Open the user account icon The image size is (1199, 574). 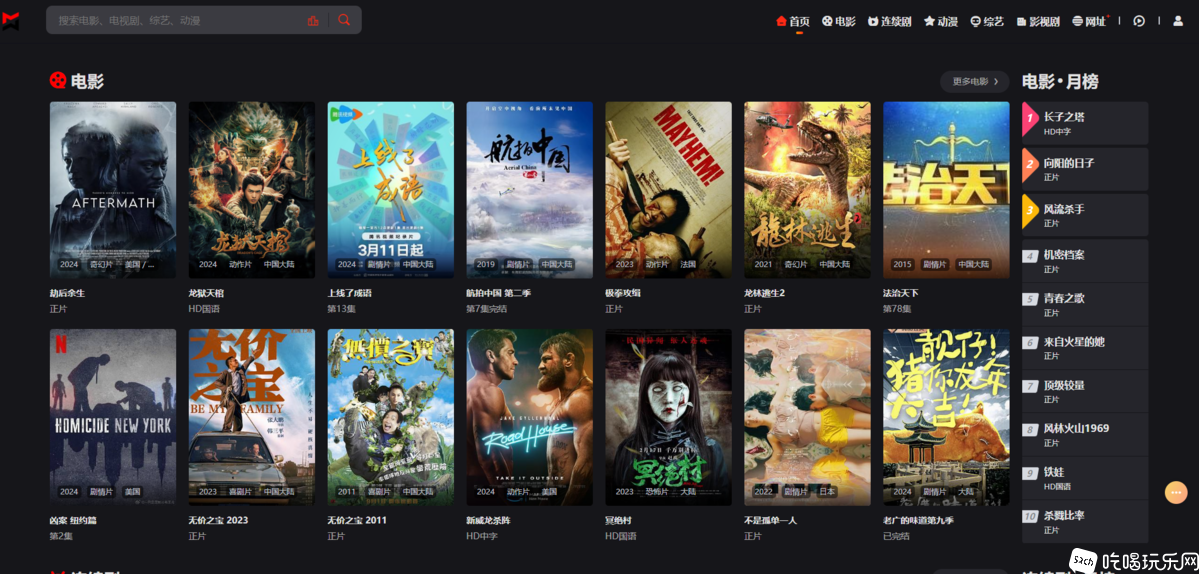(1178, 21)
